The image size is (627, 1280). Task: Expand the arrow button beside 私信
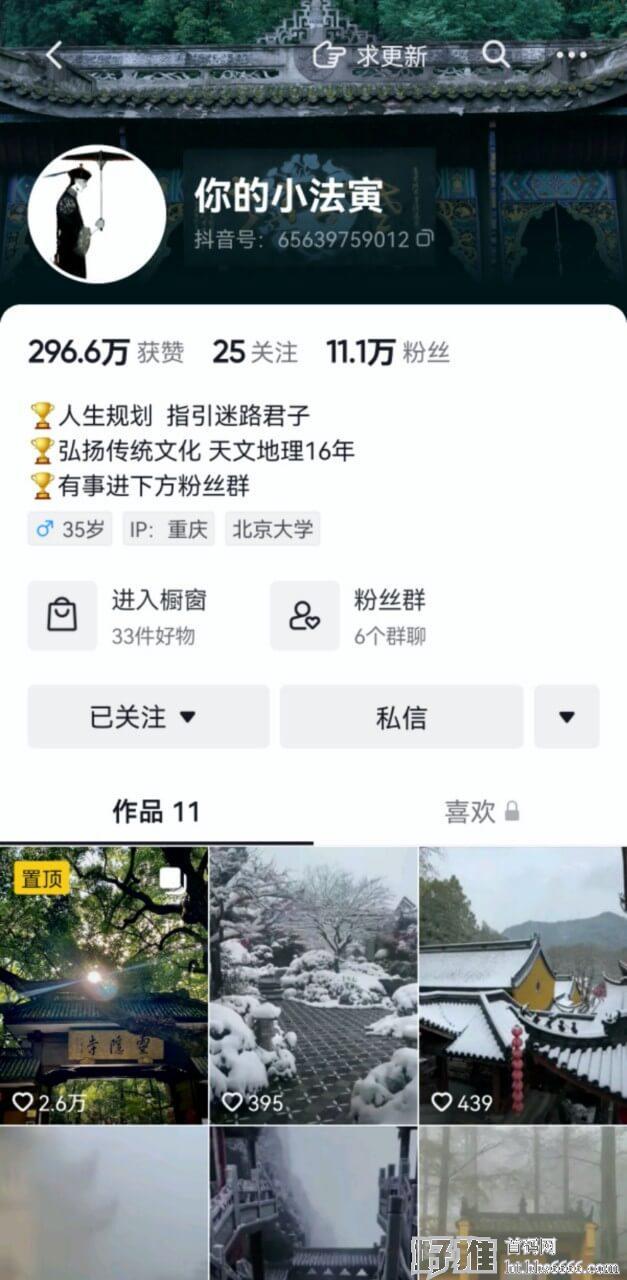pos(567,717)
